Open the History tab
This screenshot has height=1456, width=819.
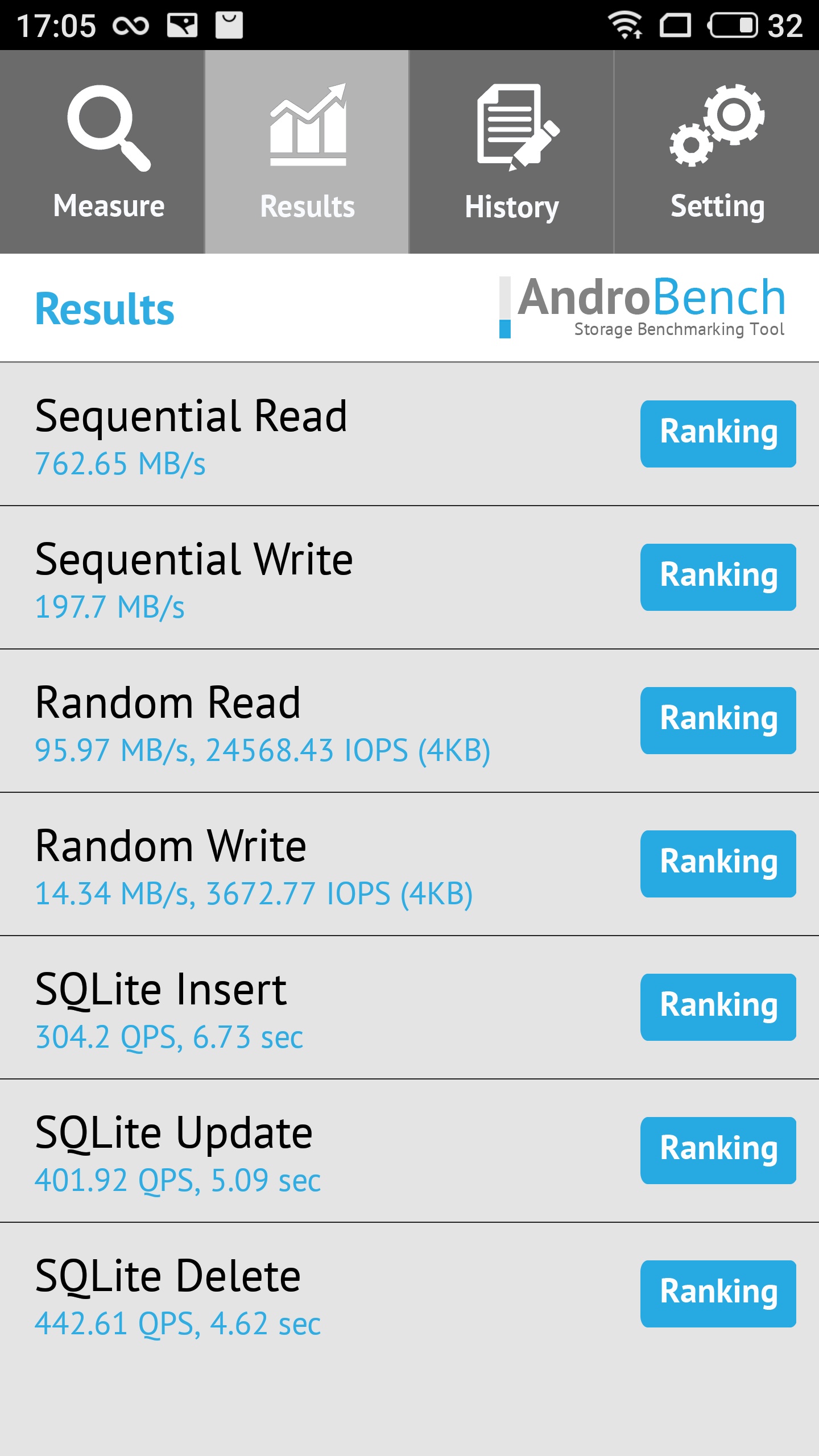[x=511, y=152]
